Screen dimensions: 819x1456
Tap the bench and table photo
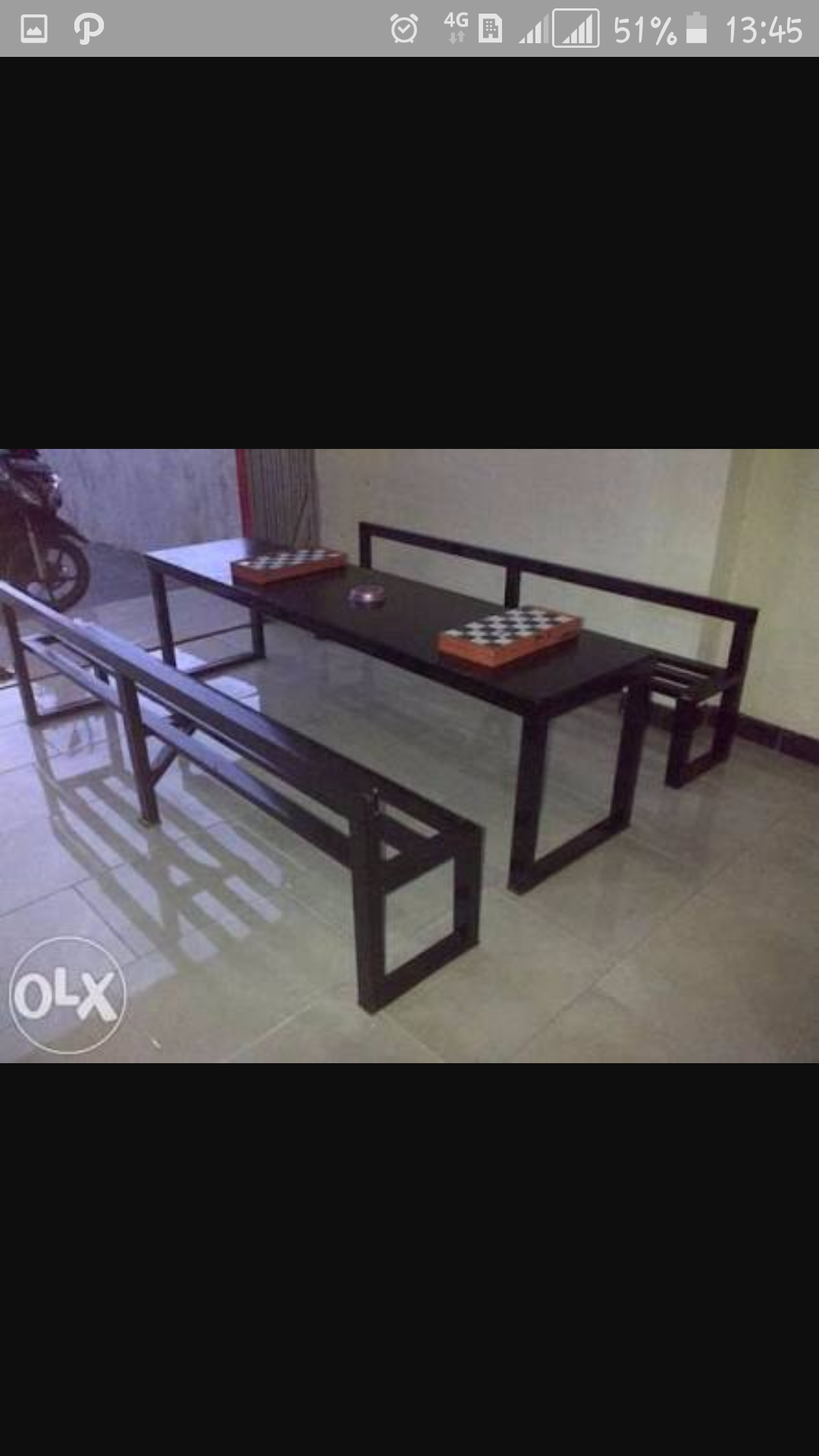[x=409, y=755]
